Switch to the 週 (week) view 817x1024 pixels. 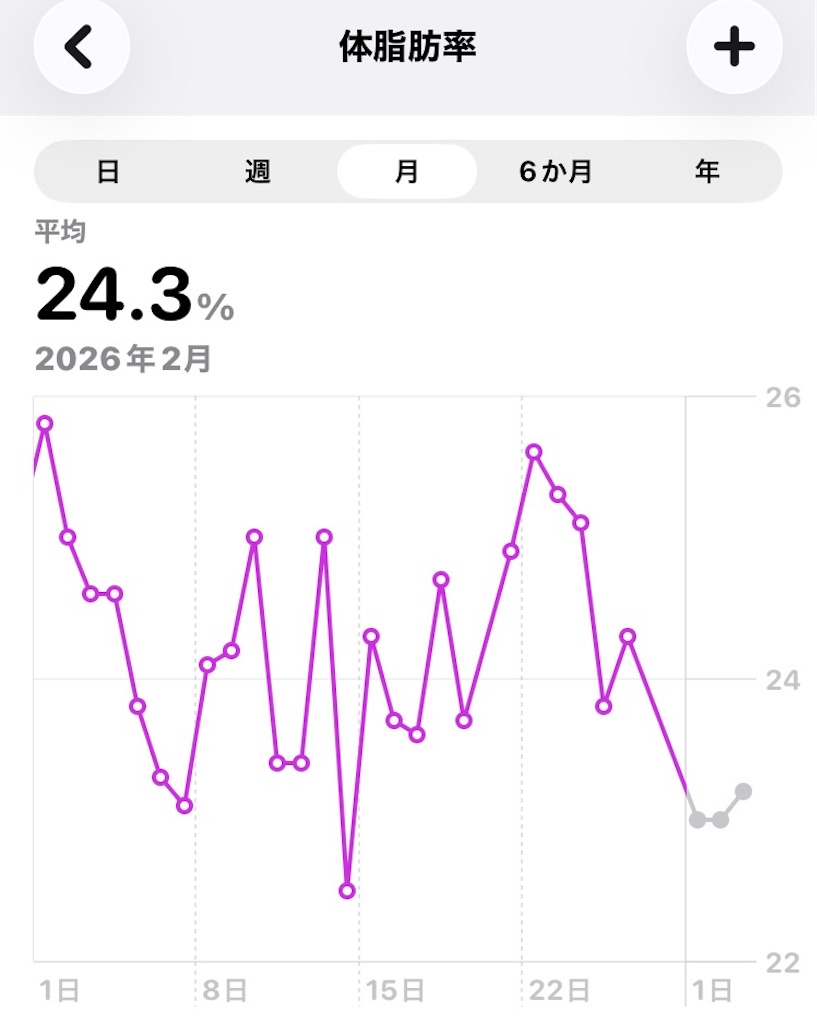(258, 172)
